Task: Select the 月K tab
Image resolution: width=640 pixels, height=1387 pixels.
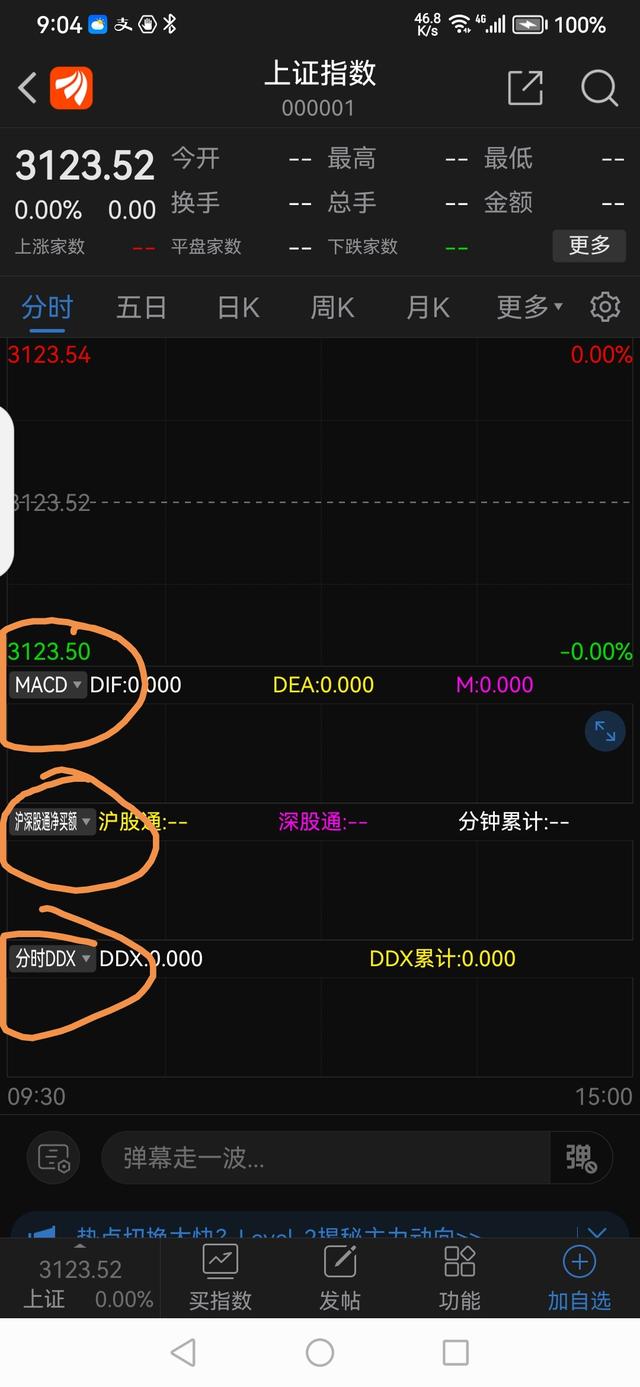Action: (x=428, y=306)
